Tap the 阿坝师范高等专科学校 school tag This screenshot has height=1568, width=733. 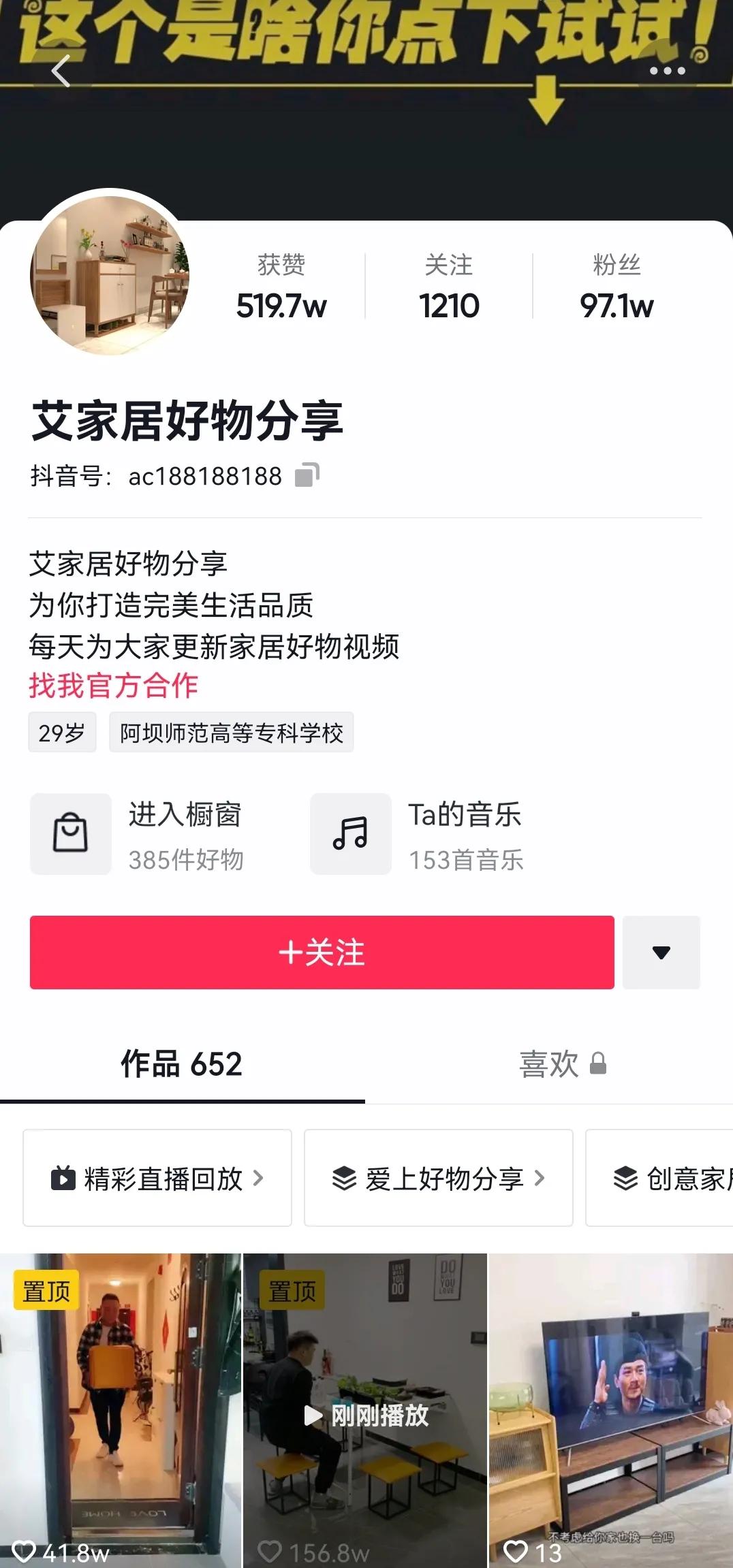pos(232,733)
